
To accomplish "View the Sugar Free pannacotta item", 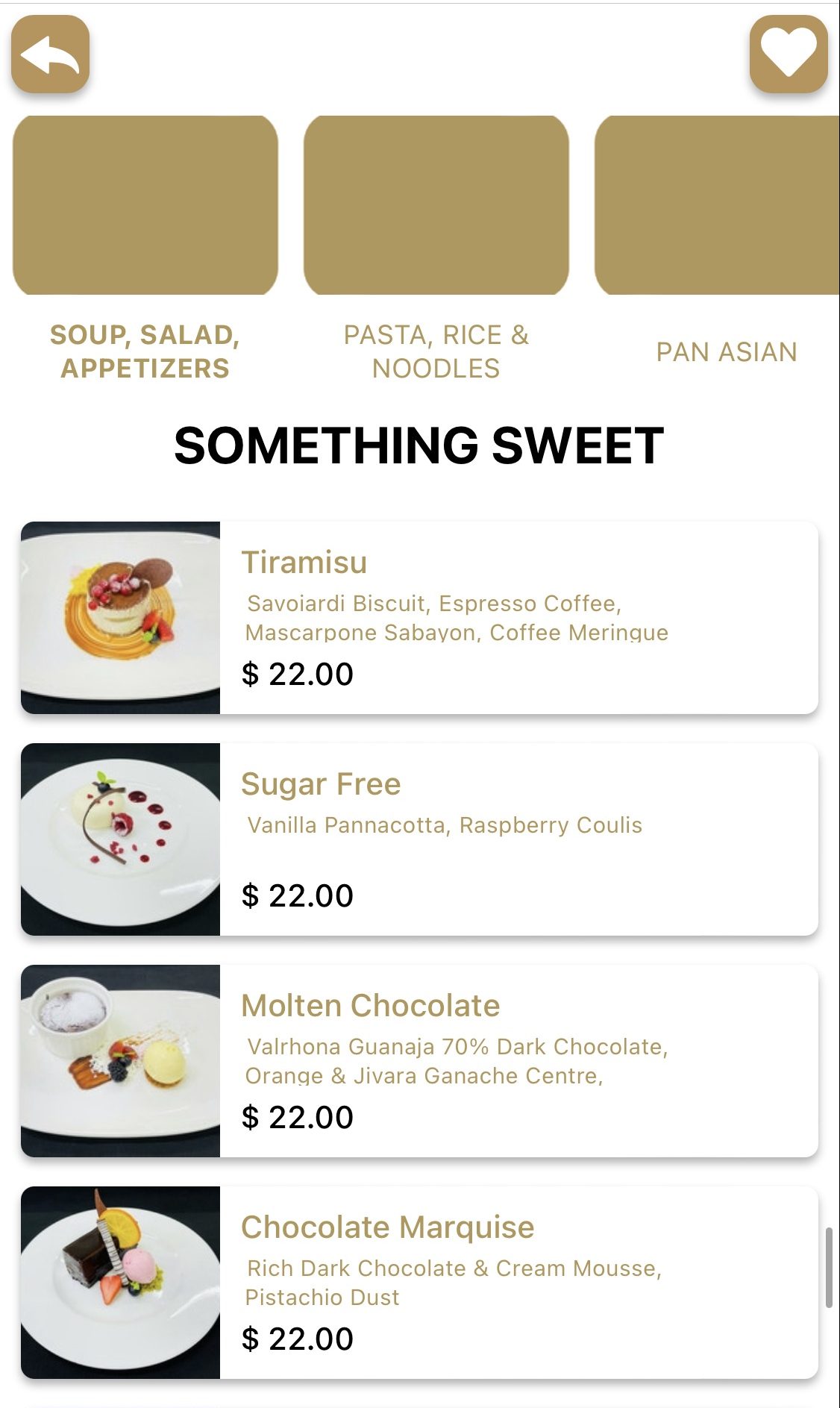I will (419, 839).
